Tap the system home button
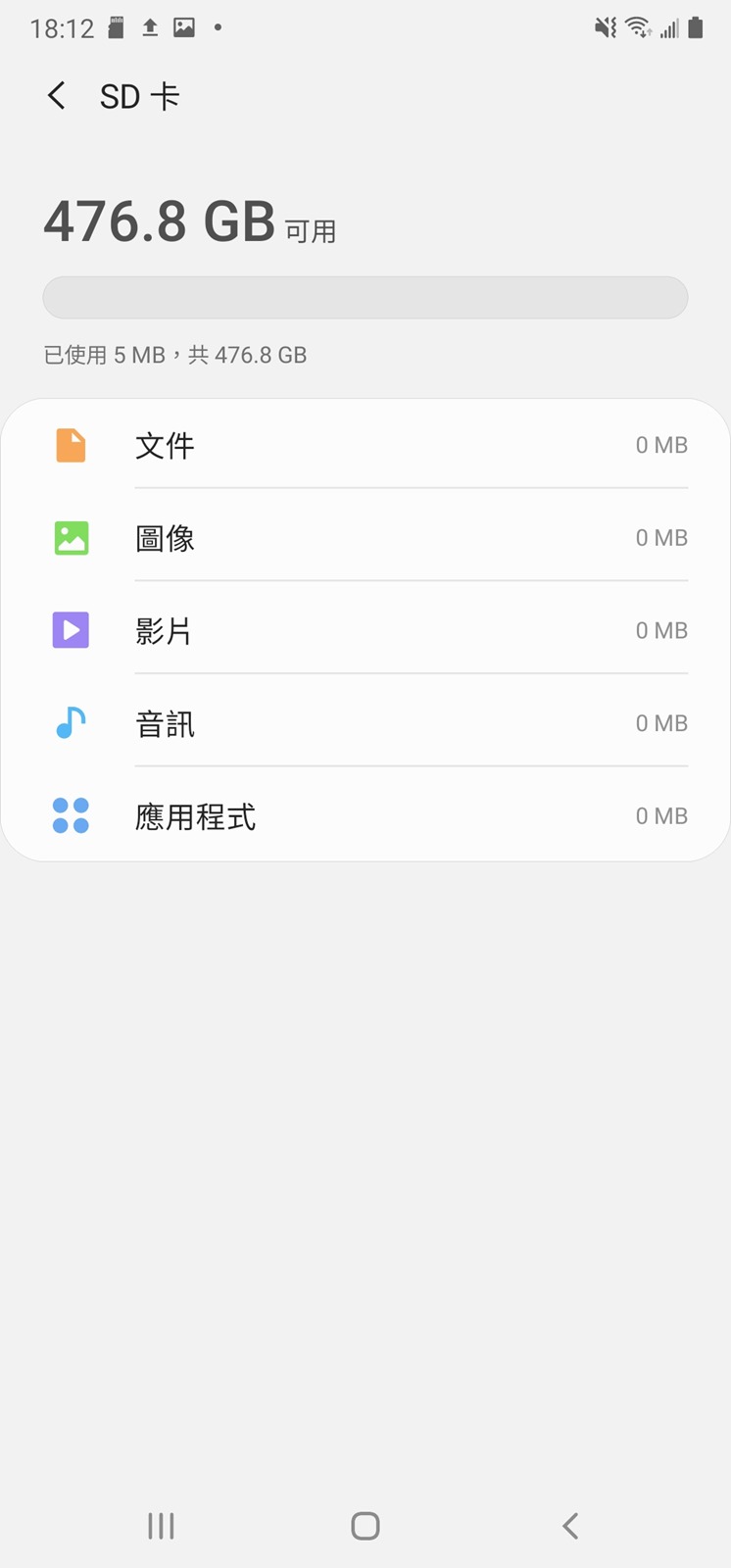731x1568 pixels. pyautogui.click(x=365, y=1526)
